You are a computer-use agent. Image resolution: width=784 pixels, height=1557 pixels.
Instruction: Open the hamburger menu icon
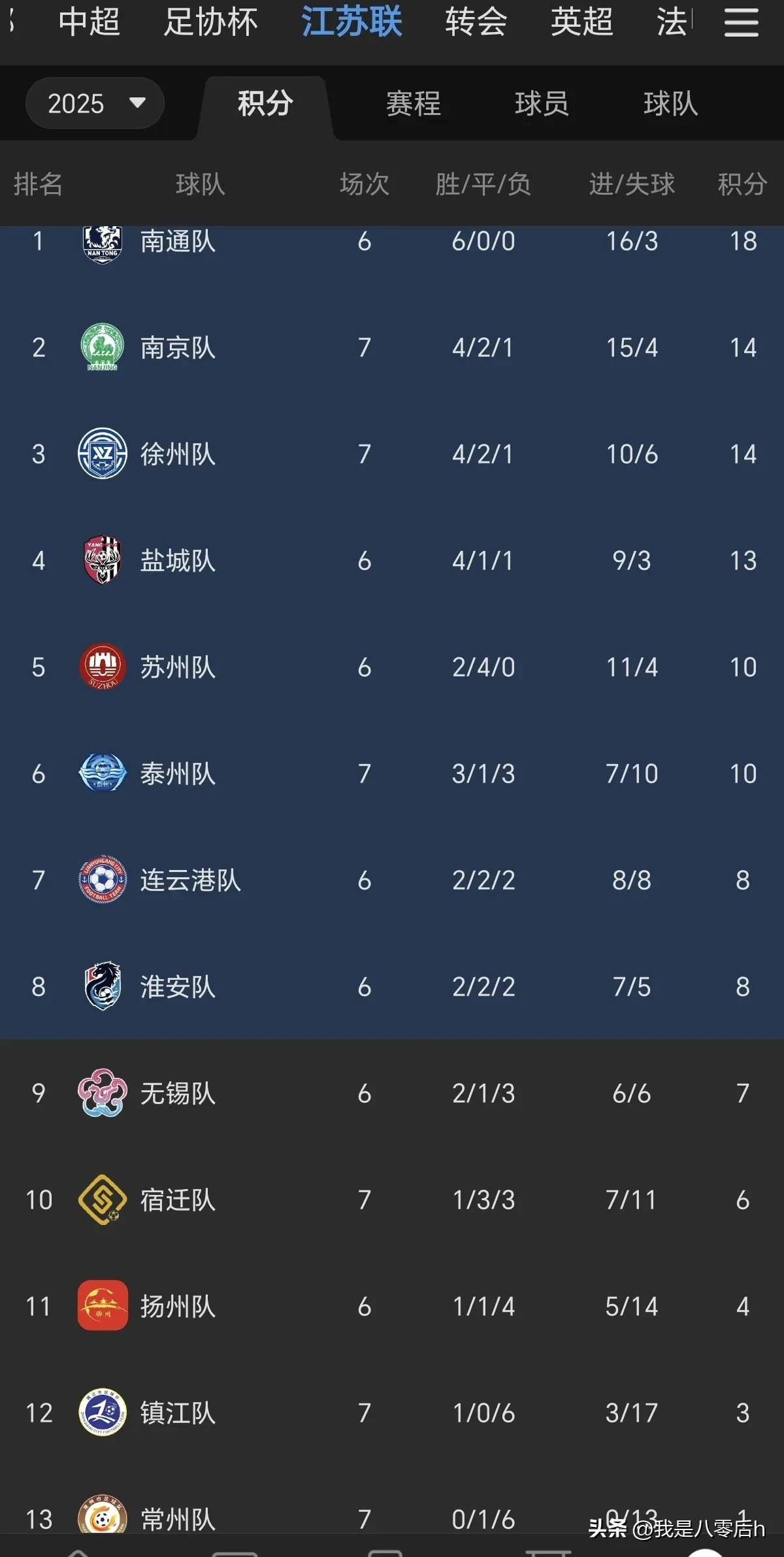tap(742, 22)
